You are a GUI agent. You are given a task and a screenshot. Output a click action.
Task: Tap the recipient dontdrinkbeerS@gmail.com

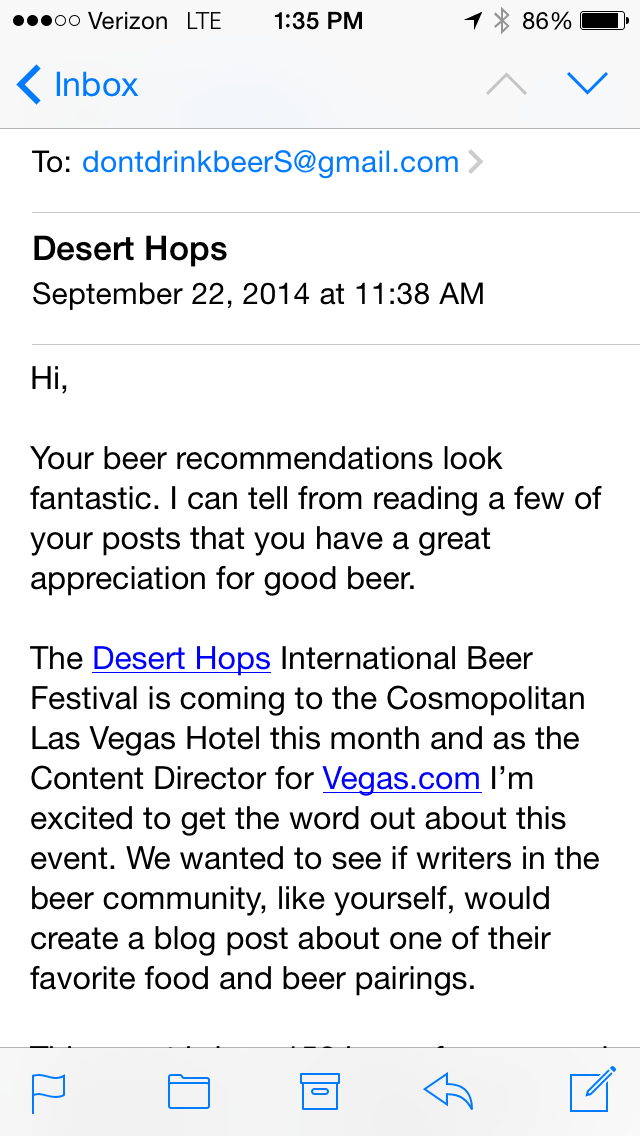pos(270,162)
